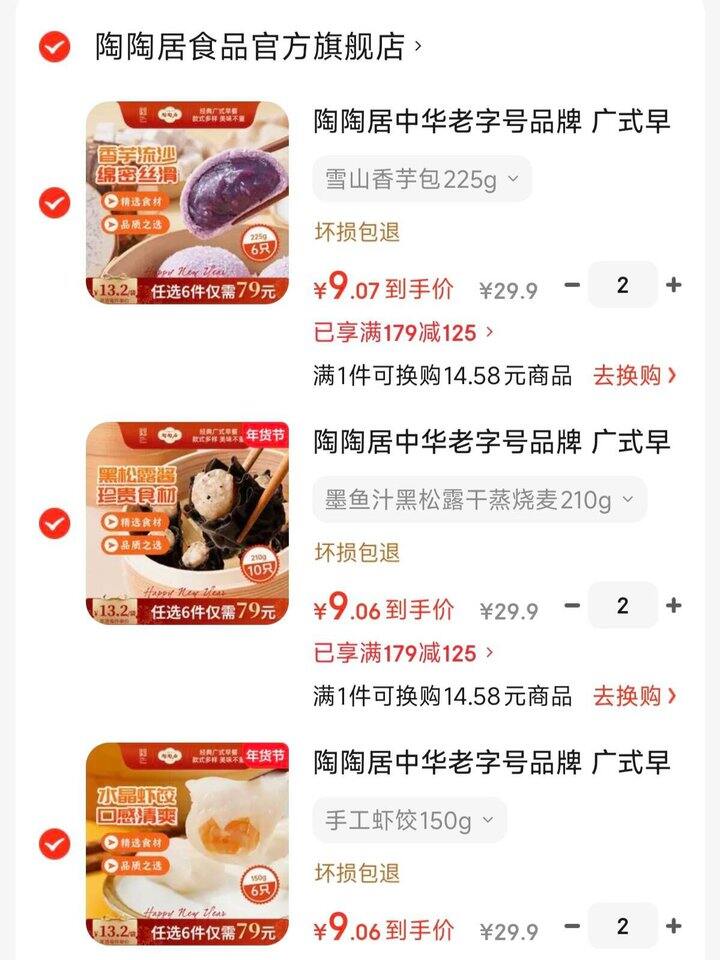Open the 墨鱼汁黑松露干蒸烧麦 product image
Image resolution: width=720 pixels, height=960 pixels.
click(x=187, y=523)
